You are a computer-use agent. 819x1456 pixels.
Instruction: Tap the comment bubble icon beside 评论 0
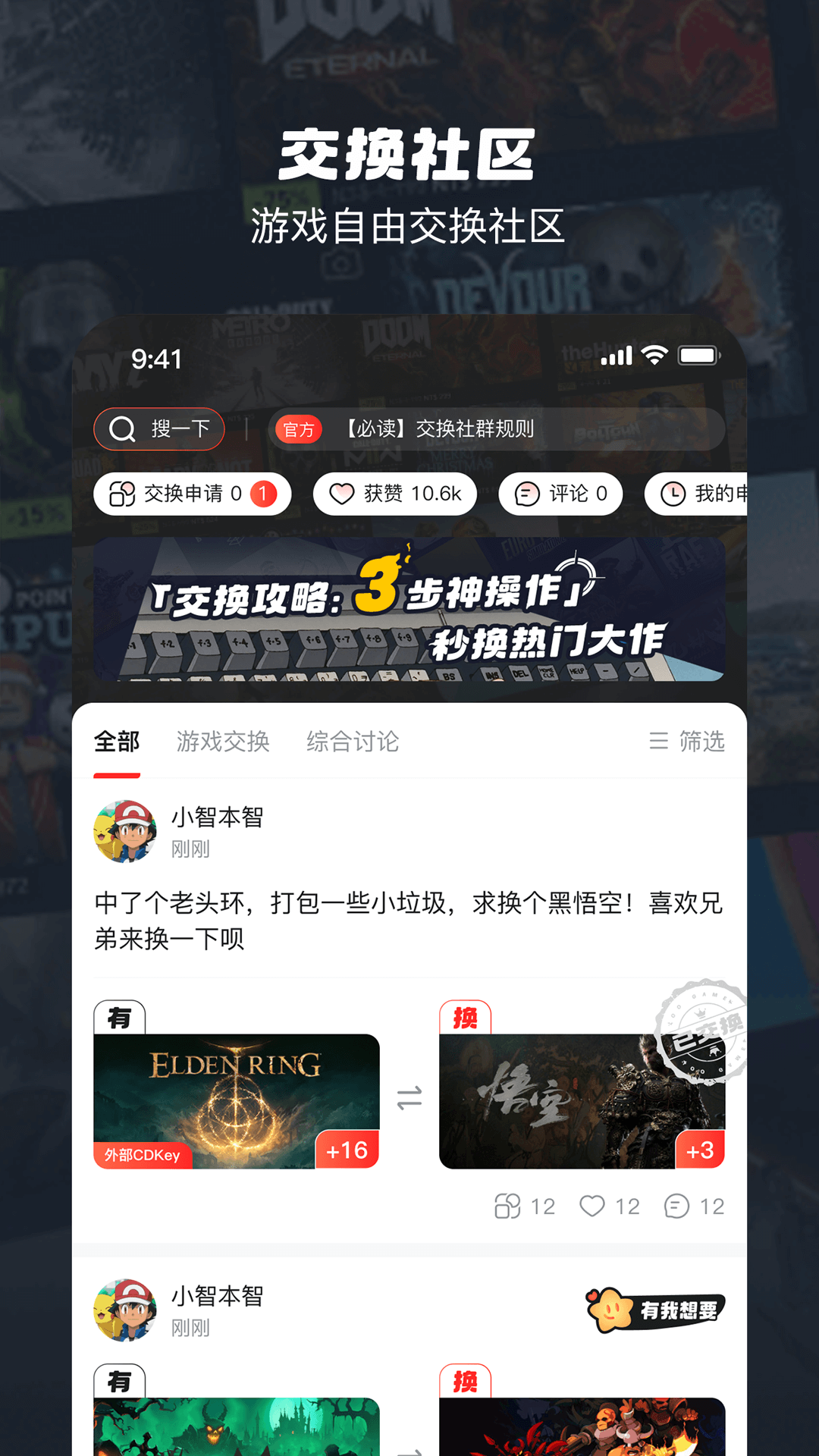tap(525, 494)
